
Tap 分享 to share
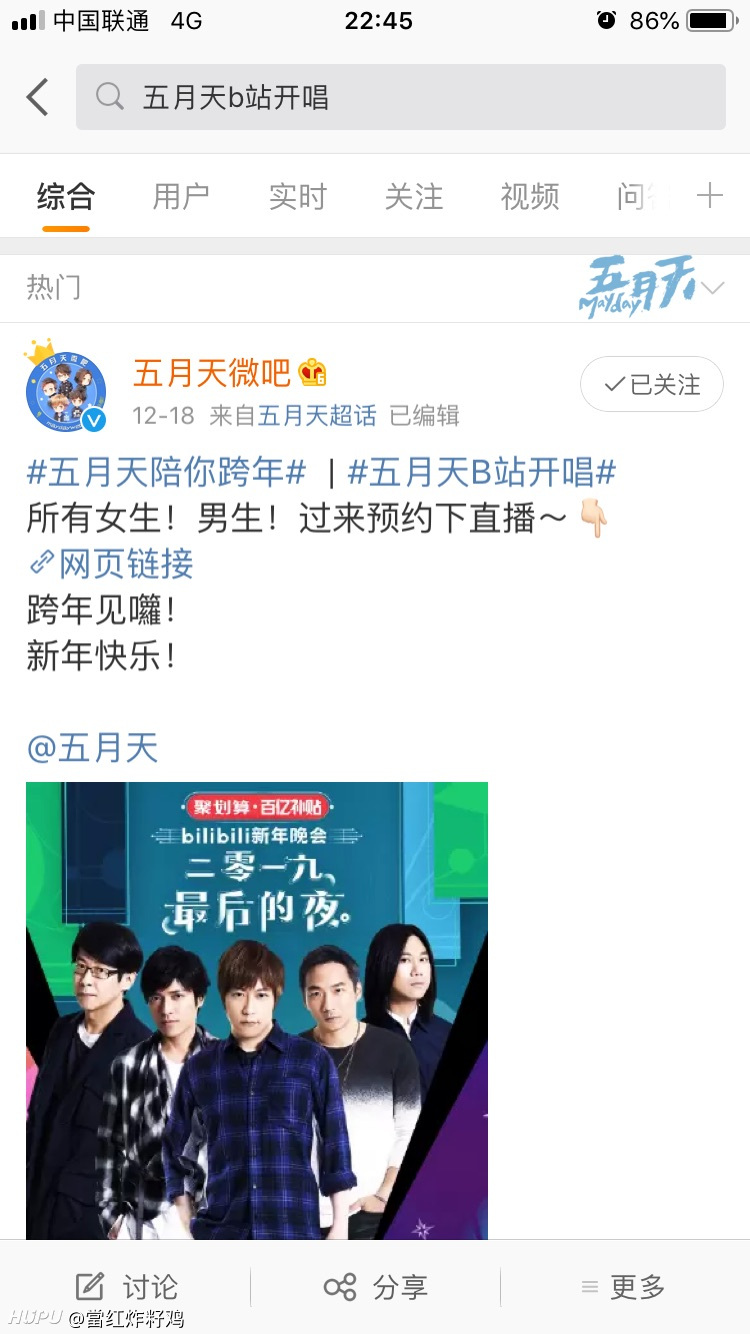(375, 1287)
